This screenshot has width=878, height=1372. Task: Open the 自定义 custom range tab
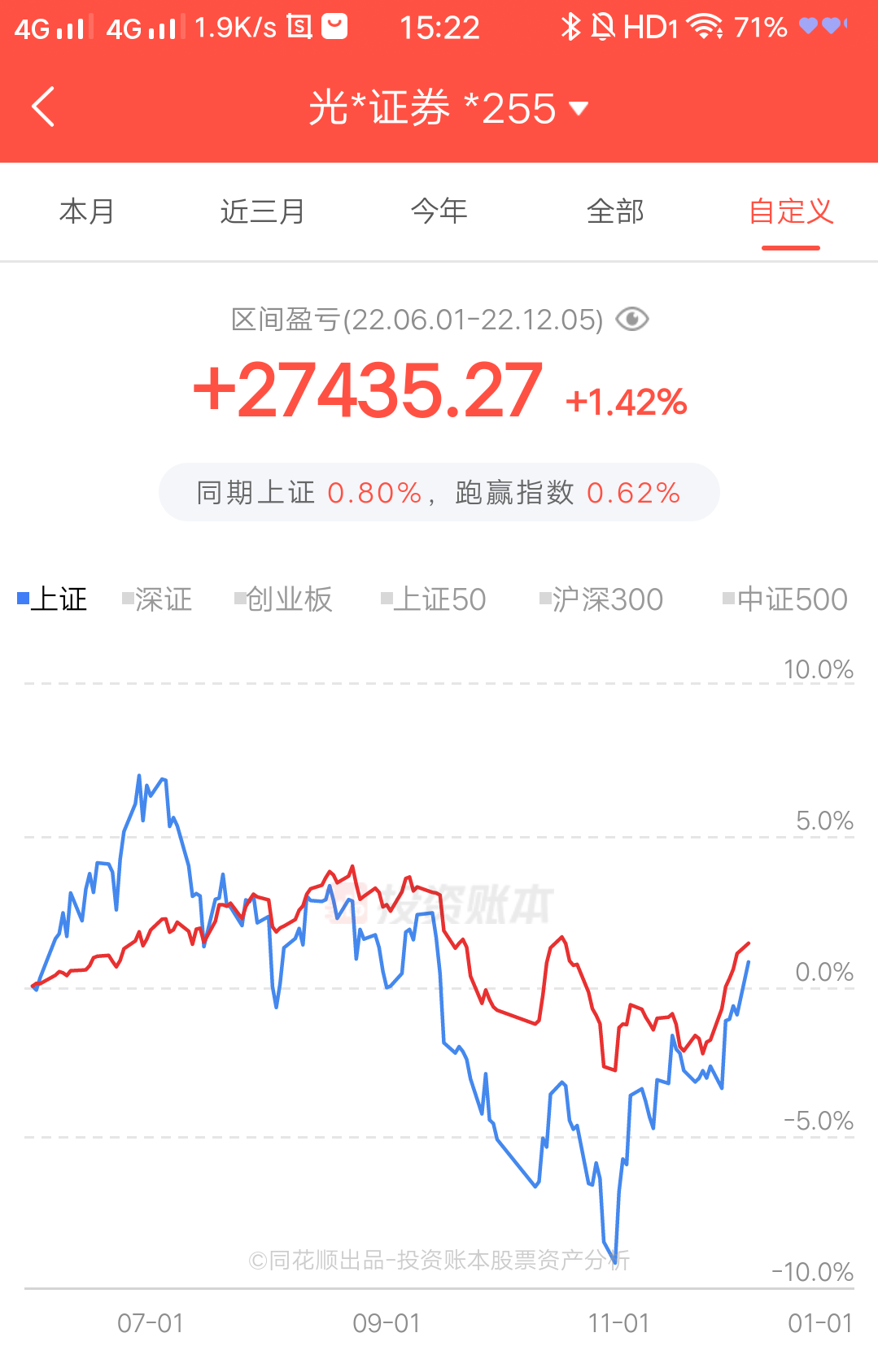click(x=791, y=211)
